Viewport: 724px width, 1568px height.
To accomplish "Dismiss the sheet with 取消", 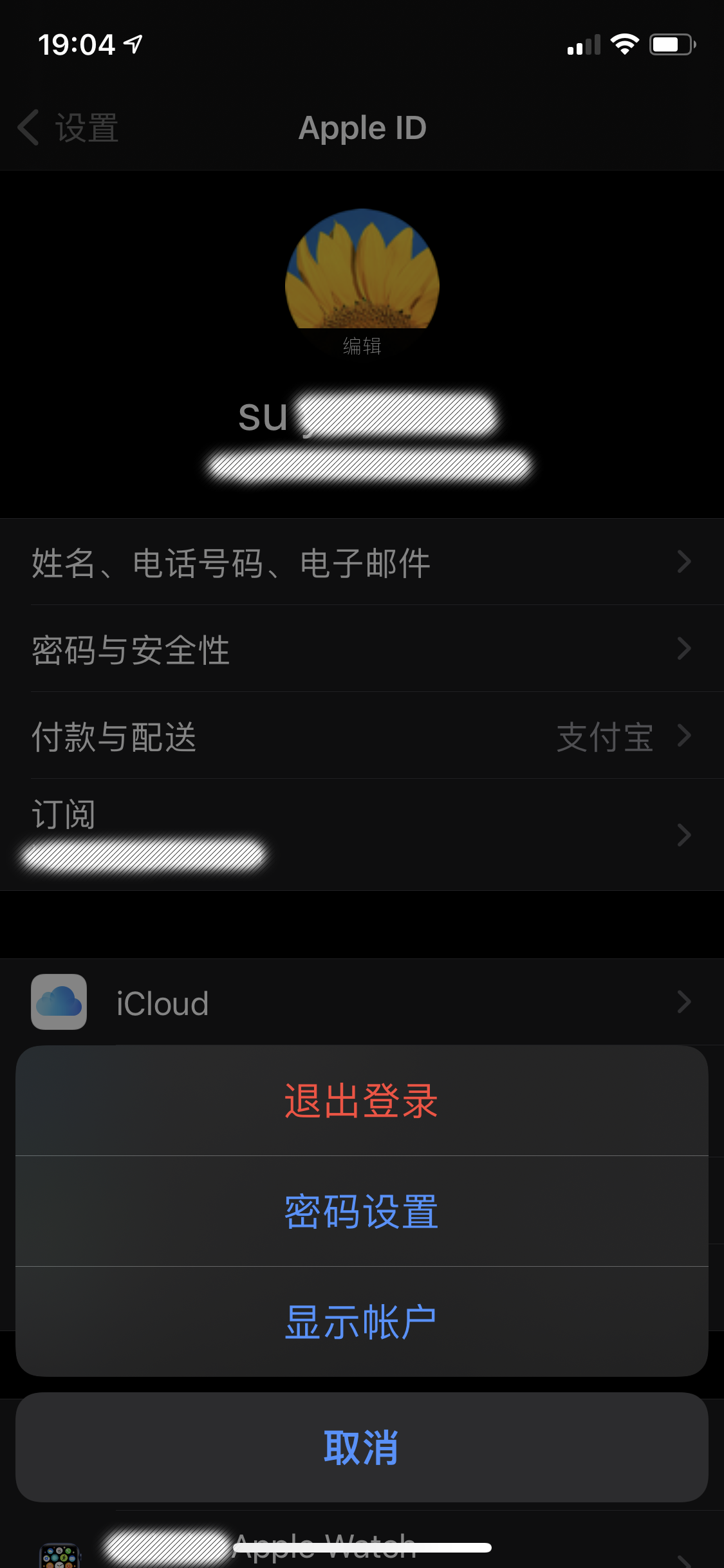I will (x=362, y=1448).
